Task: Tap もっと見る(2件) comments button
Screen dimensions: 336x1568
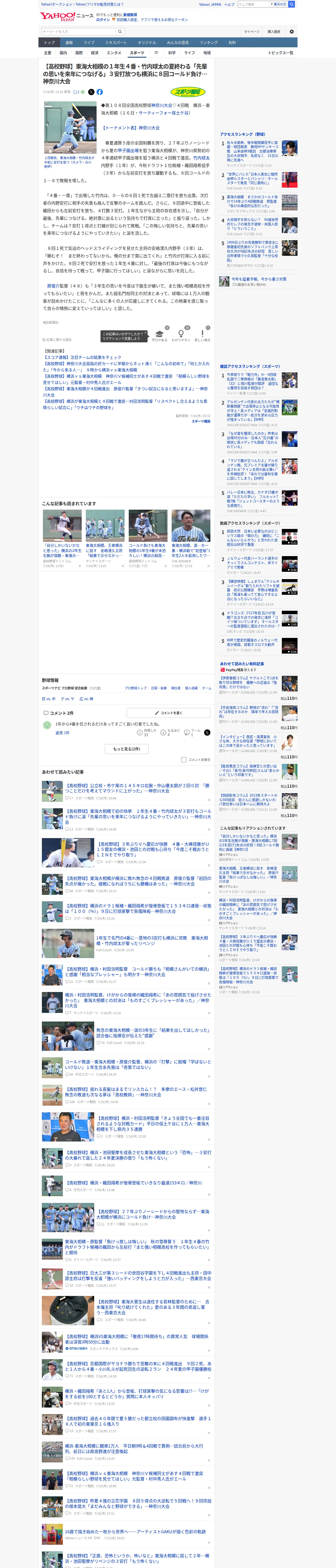Action: tap(127, 749)
